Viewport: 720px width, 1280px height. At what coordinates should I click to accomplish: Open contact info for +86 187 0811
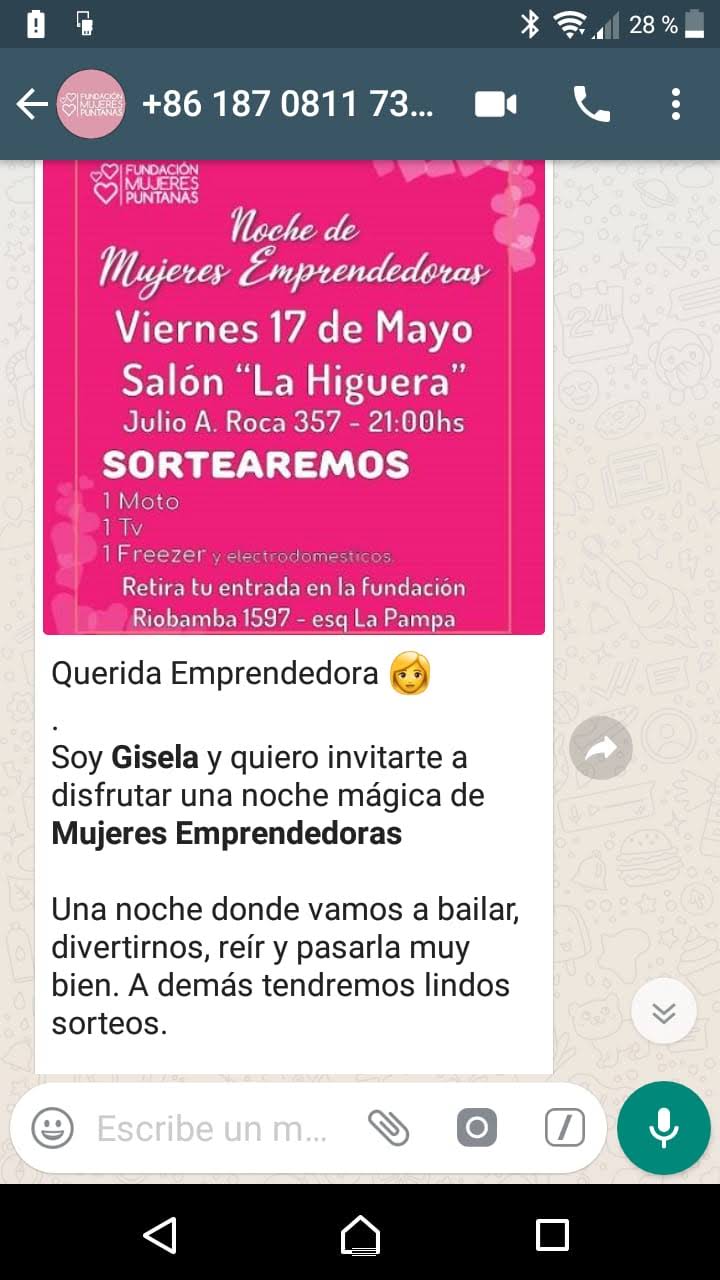pyautogui.click(x=288, y=104)
